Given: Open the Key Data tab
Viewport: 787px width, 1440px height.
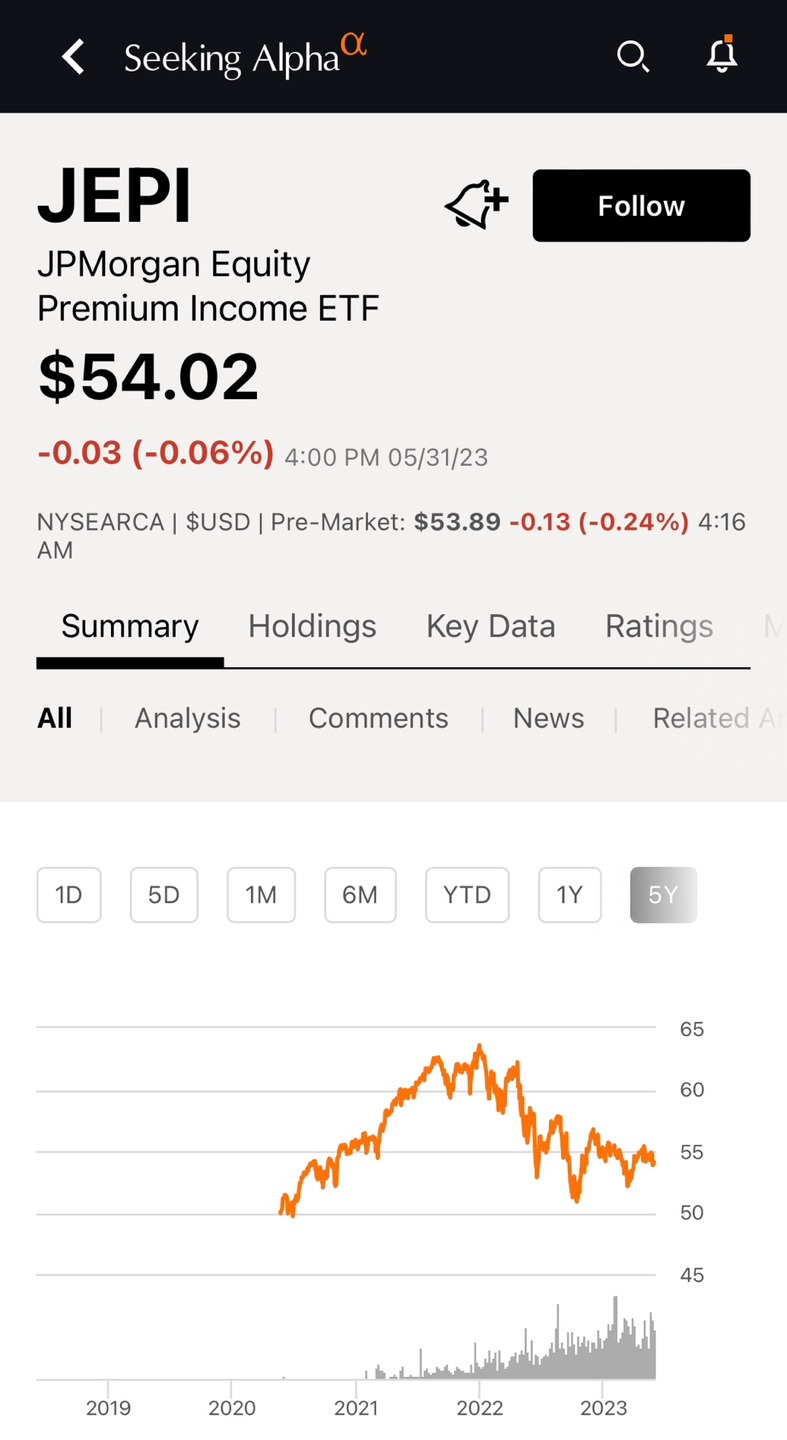Looking at the screenshot, I should 490,626.
